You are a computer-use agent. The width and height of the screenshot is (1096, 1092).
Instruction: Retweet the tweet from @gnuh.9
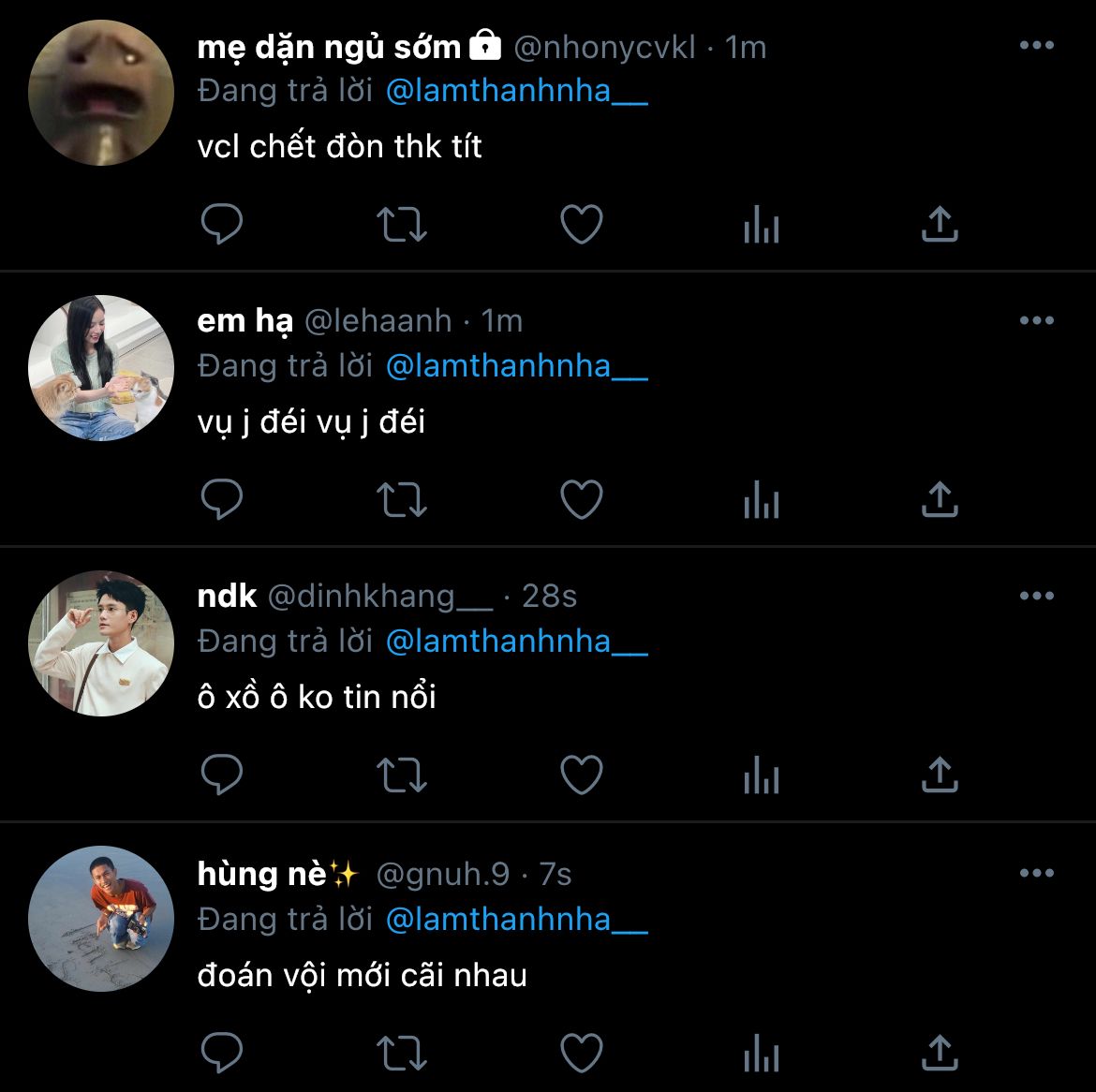[x=401, y=1053]
